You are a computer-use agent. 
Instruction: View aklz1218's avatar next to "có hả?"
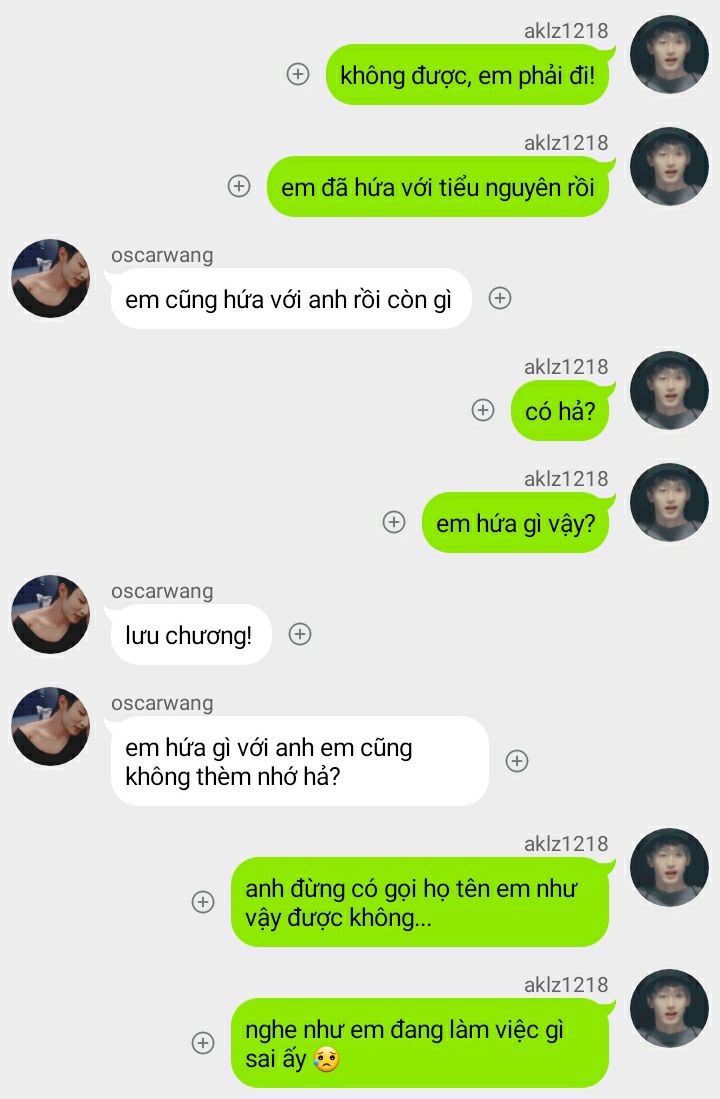pyautogui.click(x=669, y=391)
